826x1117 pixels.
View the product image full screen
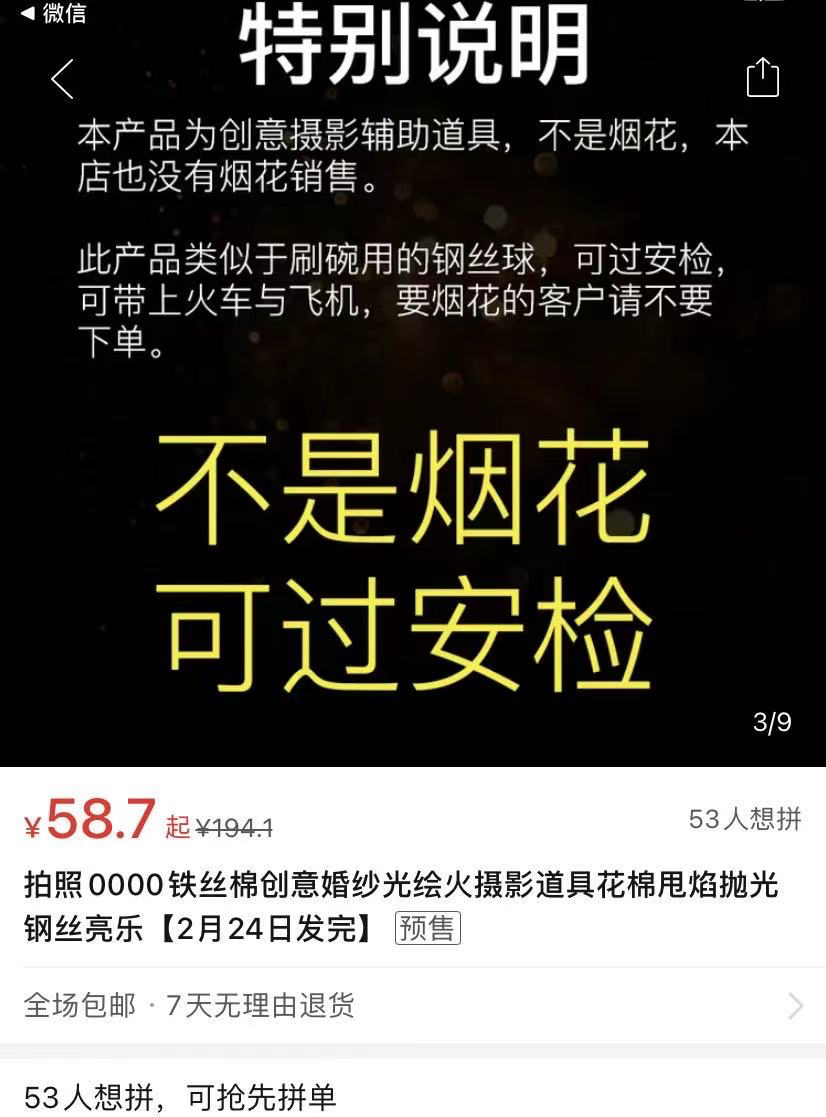pyautogui.click(x=412, y=450)
